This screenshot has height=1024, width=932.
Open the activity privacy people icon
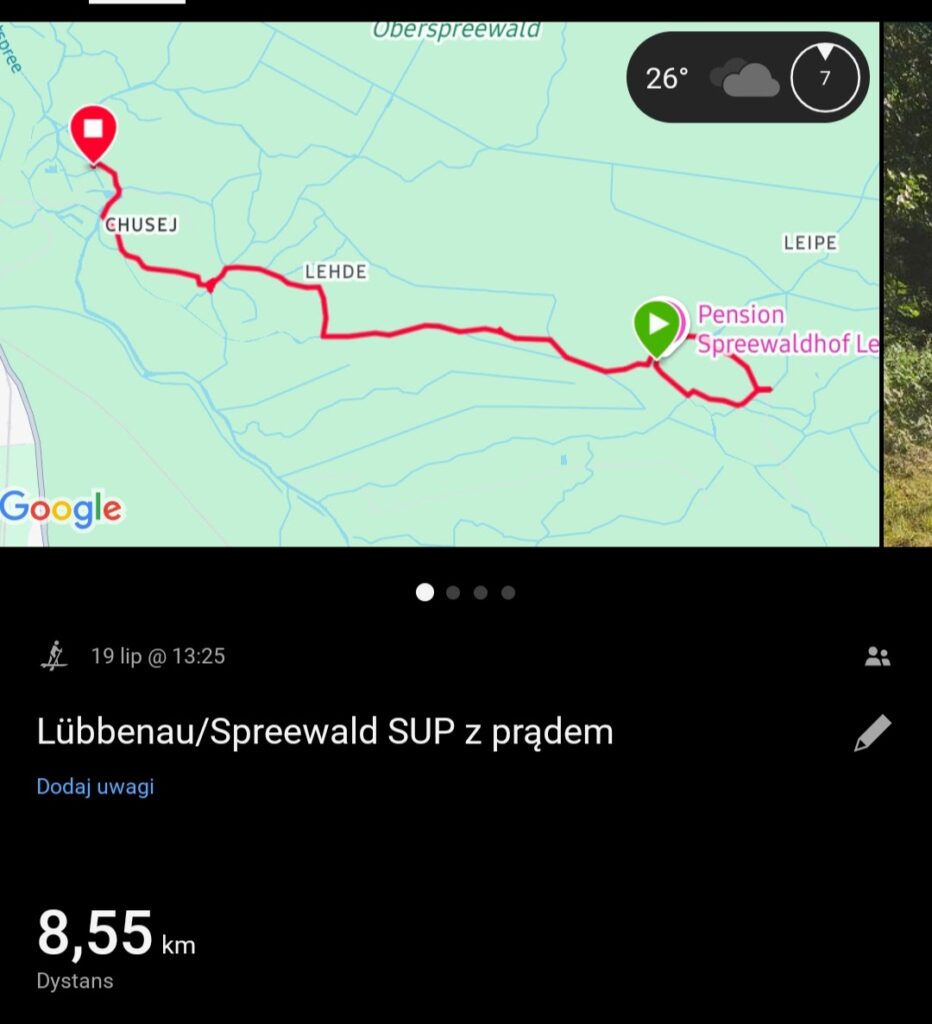tap(877, 657)
